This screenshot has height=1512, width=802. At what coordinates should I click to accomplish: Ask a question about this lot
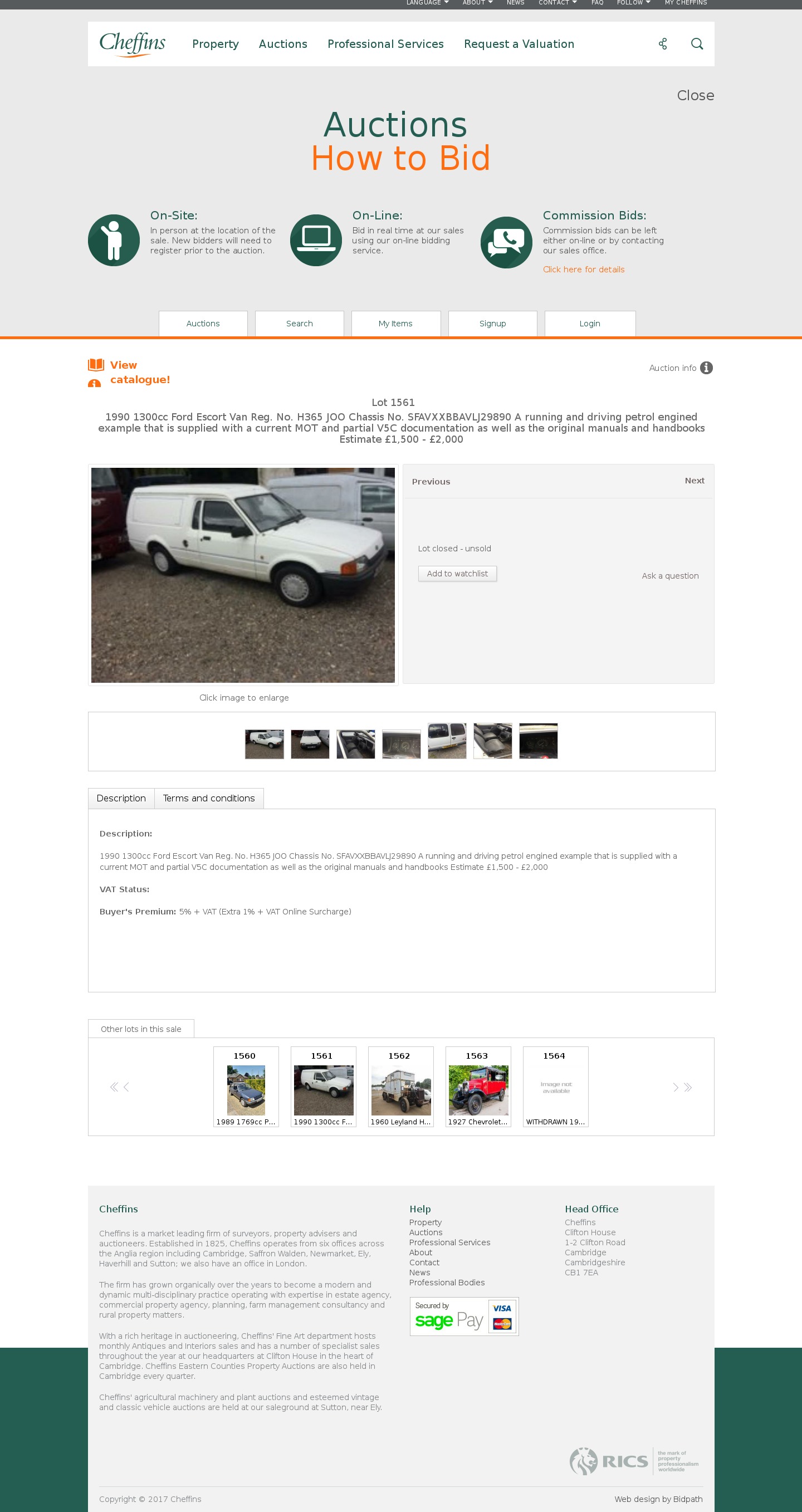pos(669,576)
